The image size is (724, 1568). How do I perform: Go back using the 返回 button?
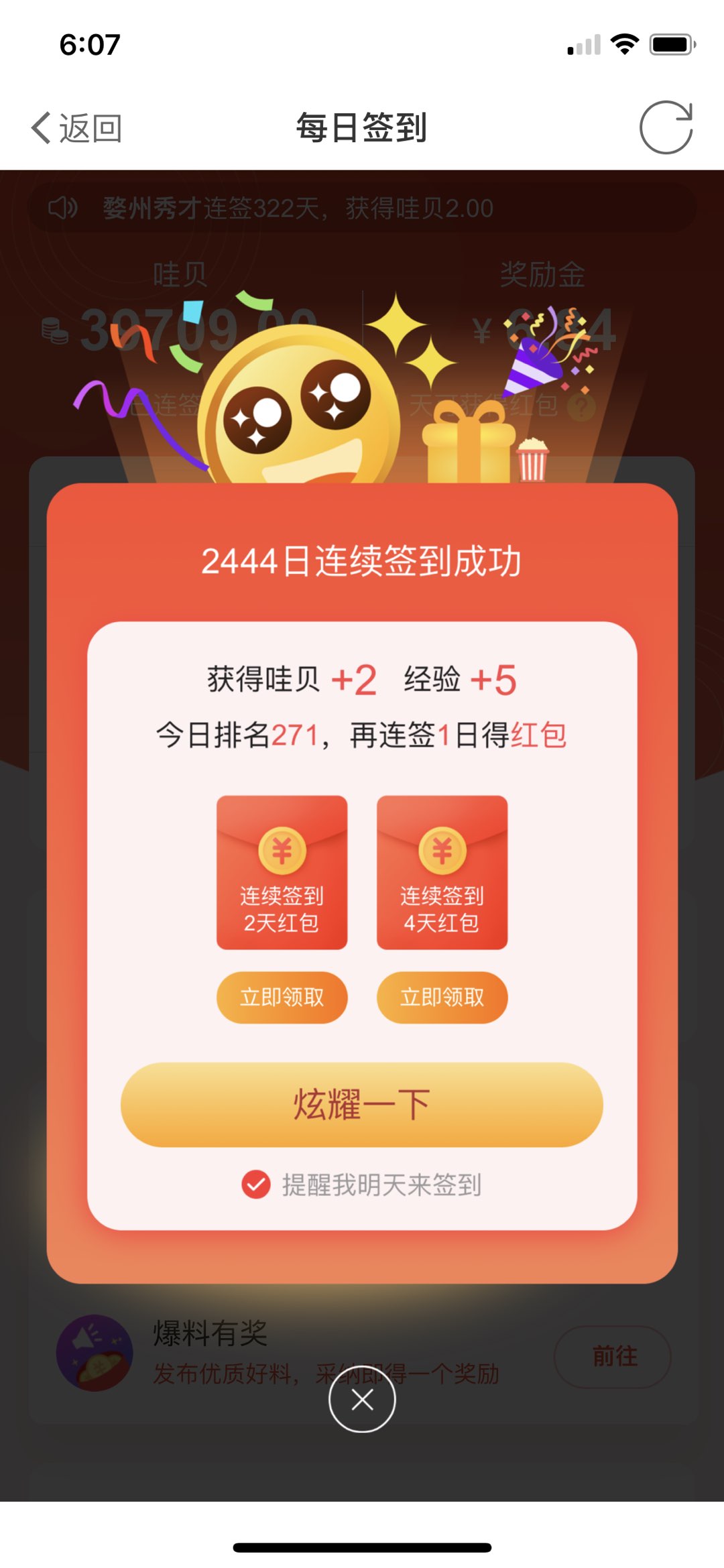76,127
